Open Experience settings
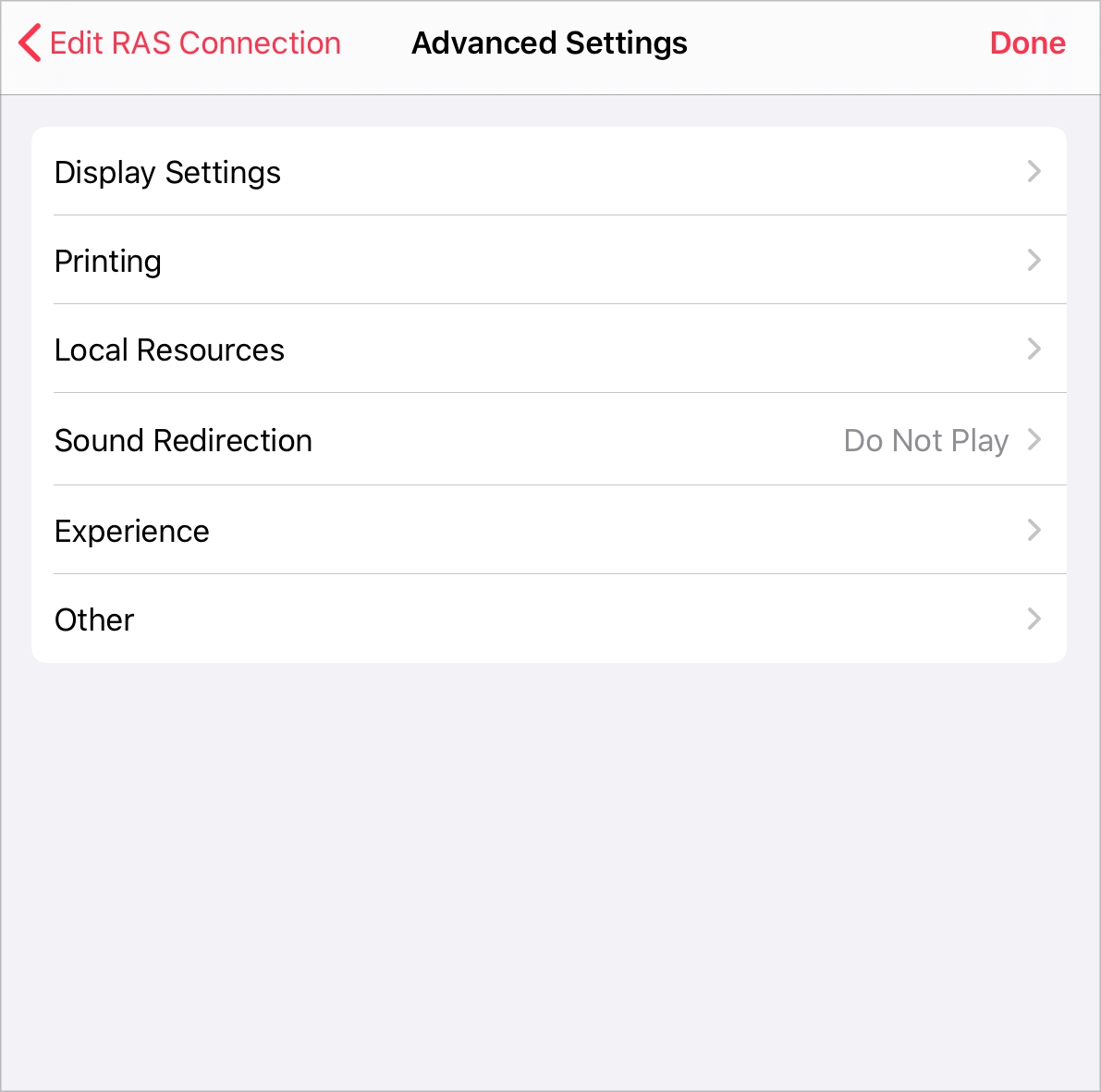This screenshot has height=1092, width=1101. 548,531
